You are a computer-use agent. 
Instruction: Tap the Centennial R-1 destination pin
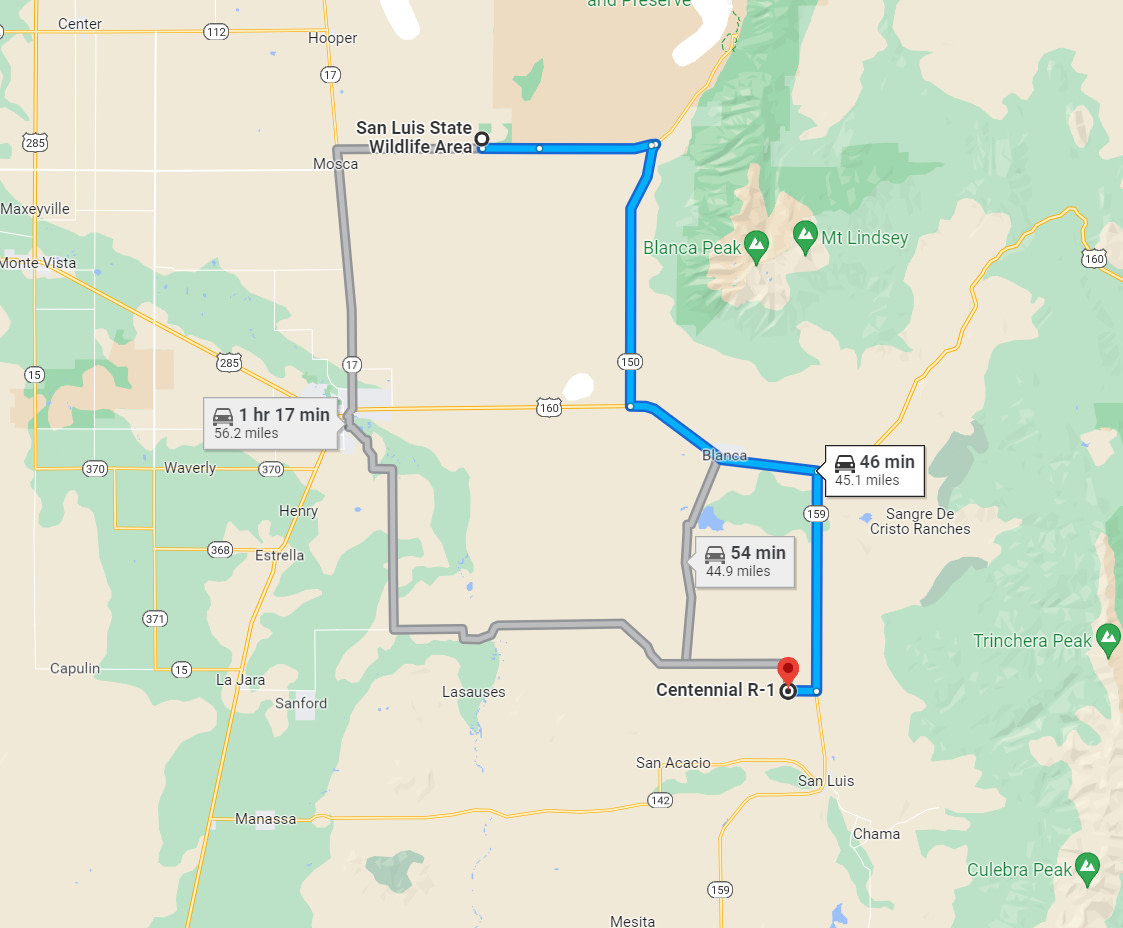click(x=788, y=671)
